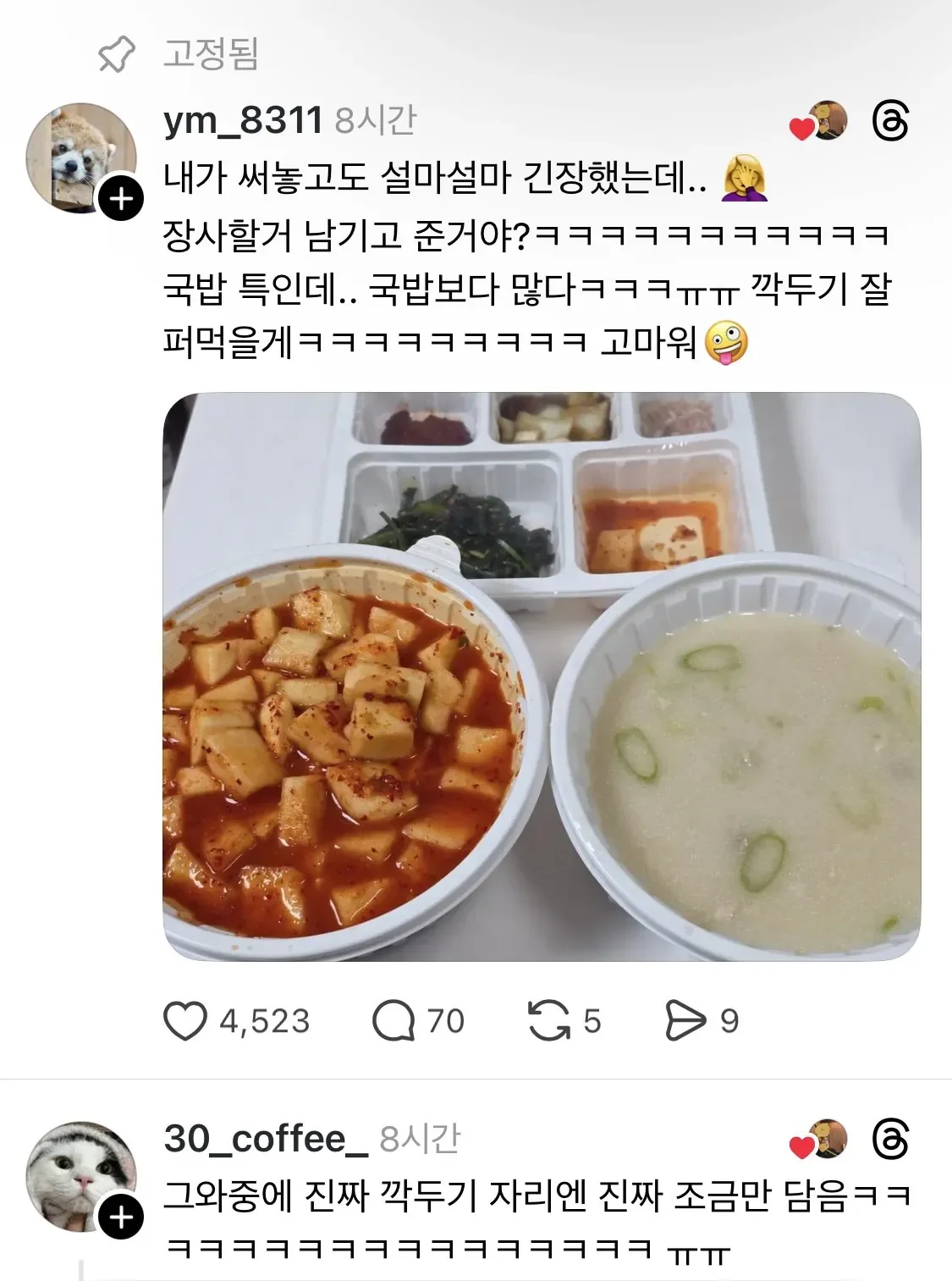
Task: Open 30_coffee_'s profile from the username
Action: [x=266, y=1139]
